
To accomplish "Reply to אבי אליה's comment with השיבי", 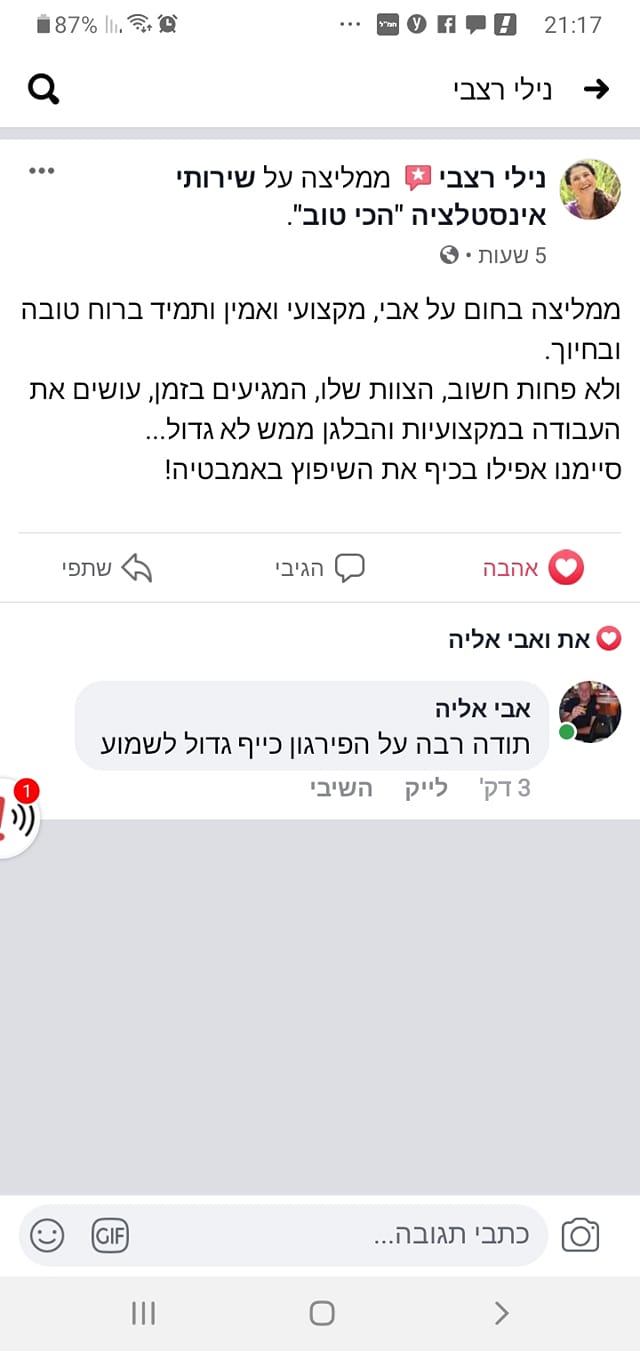I will tap(341, 788).
